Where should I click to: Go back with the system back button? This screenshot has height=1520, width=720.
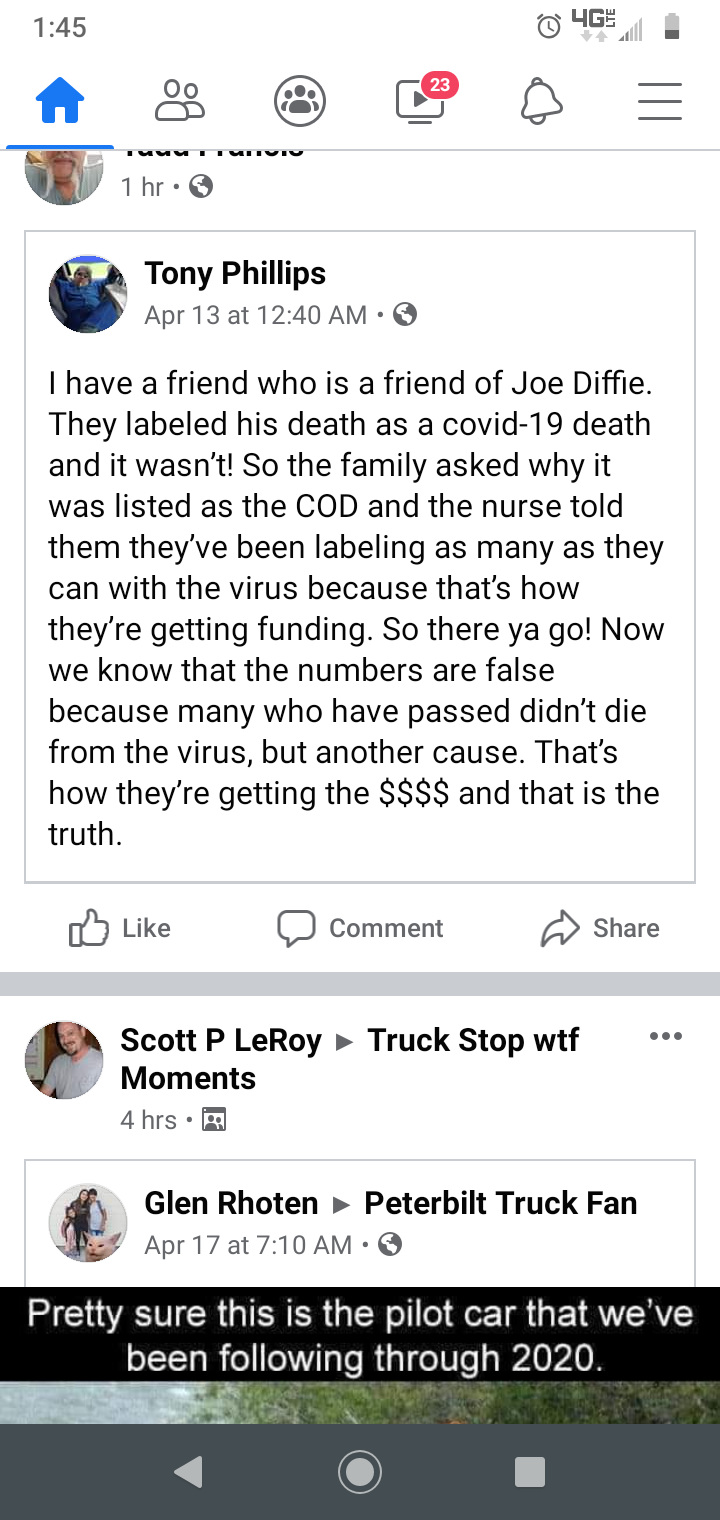point(188,1471)
